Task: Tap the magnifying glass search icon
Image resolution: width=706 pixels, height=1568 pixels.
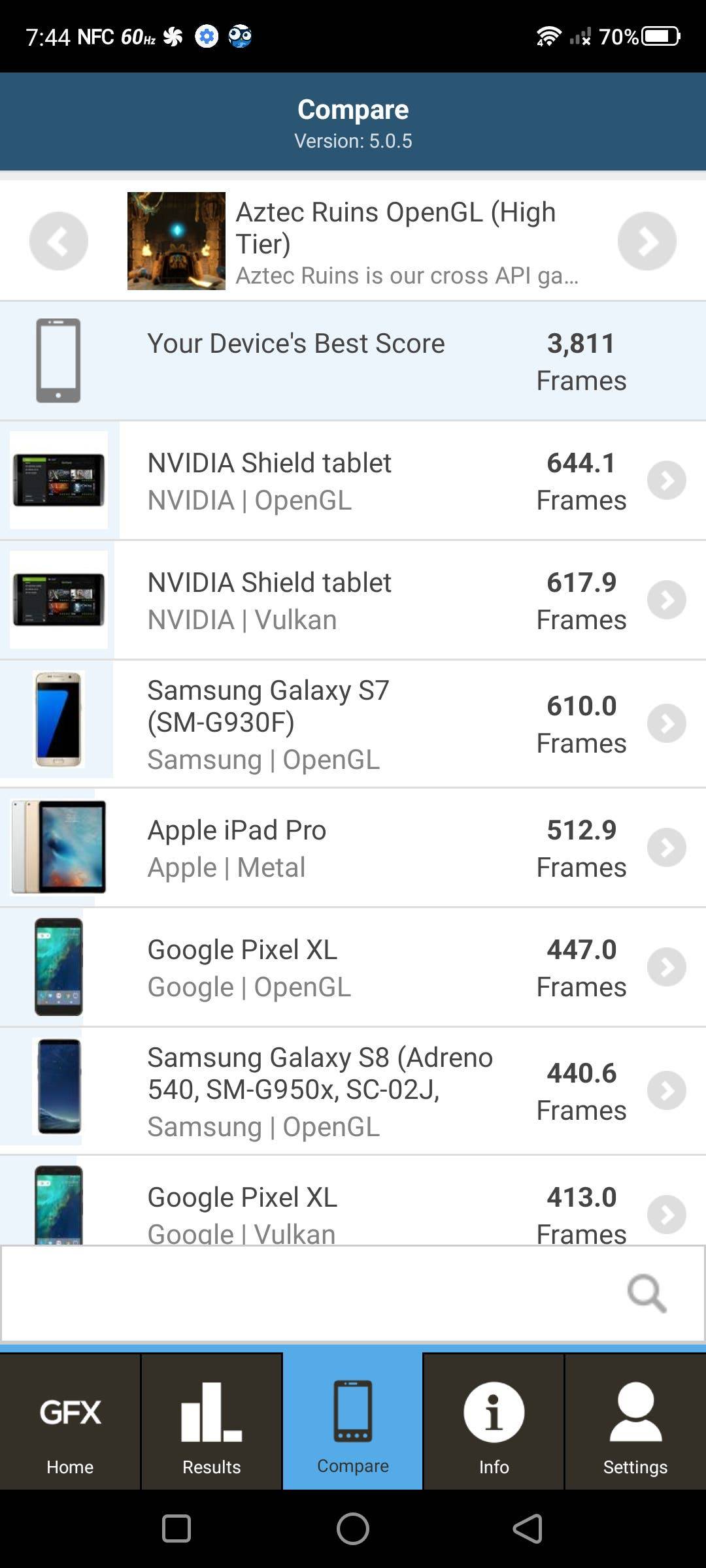Action: (647, 1294)
